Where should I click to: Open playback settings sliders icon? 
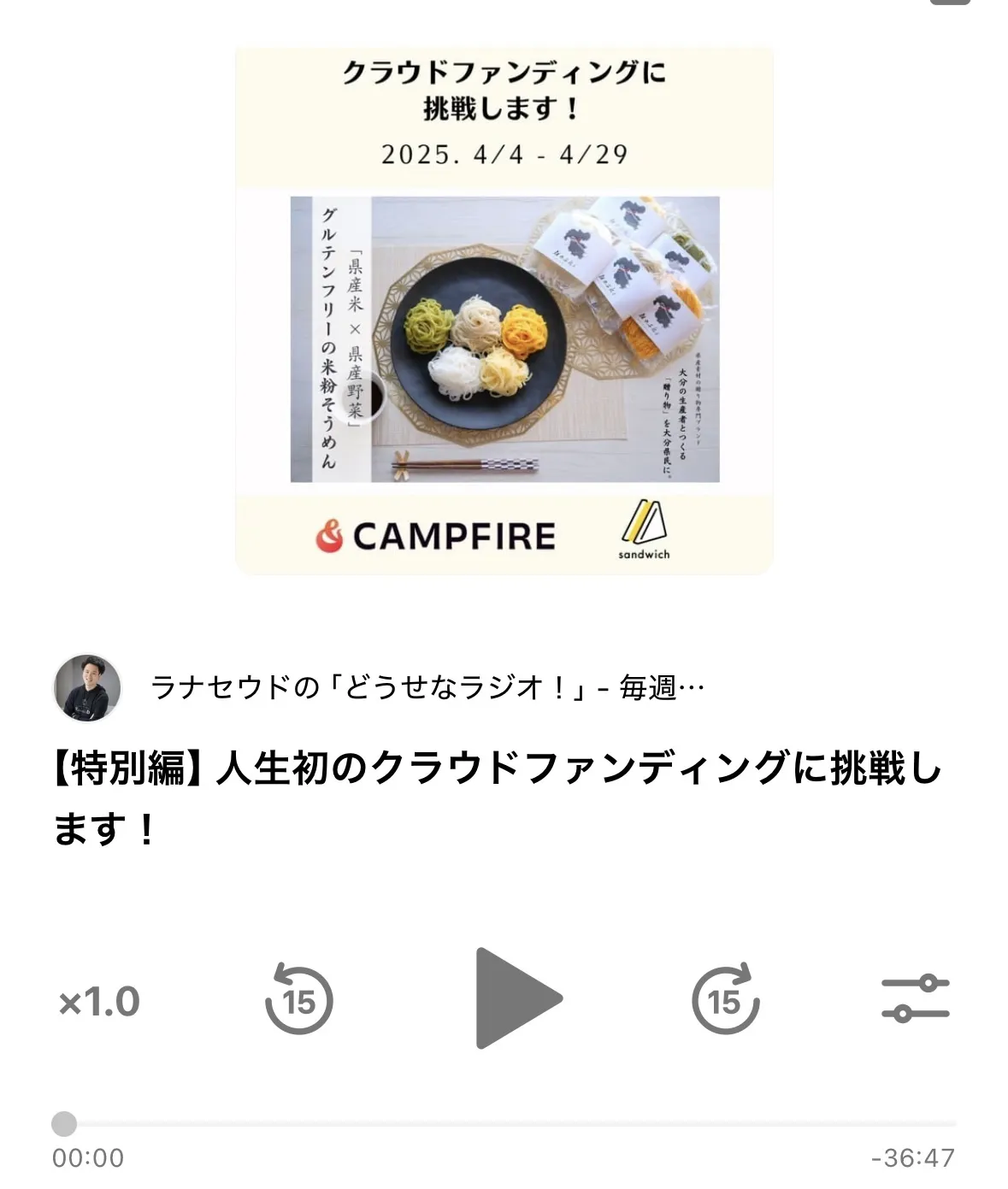915,999
